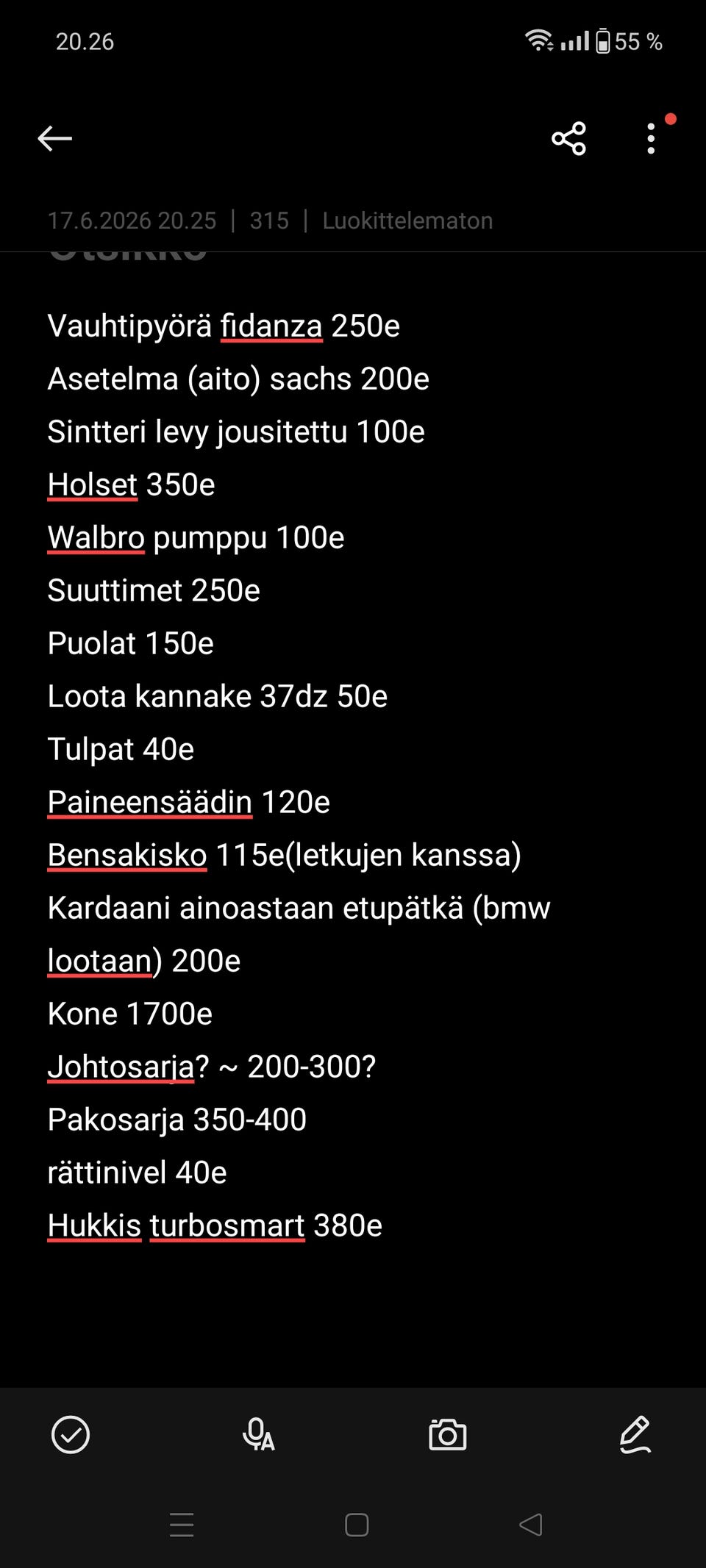The width and height of the screenshot is (706, 1568).
Task: Add a checklist with the checkmark icon
Action: point(71,1435)
